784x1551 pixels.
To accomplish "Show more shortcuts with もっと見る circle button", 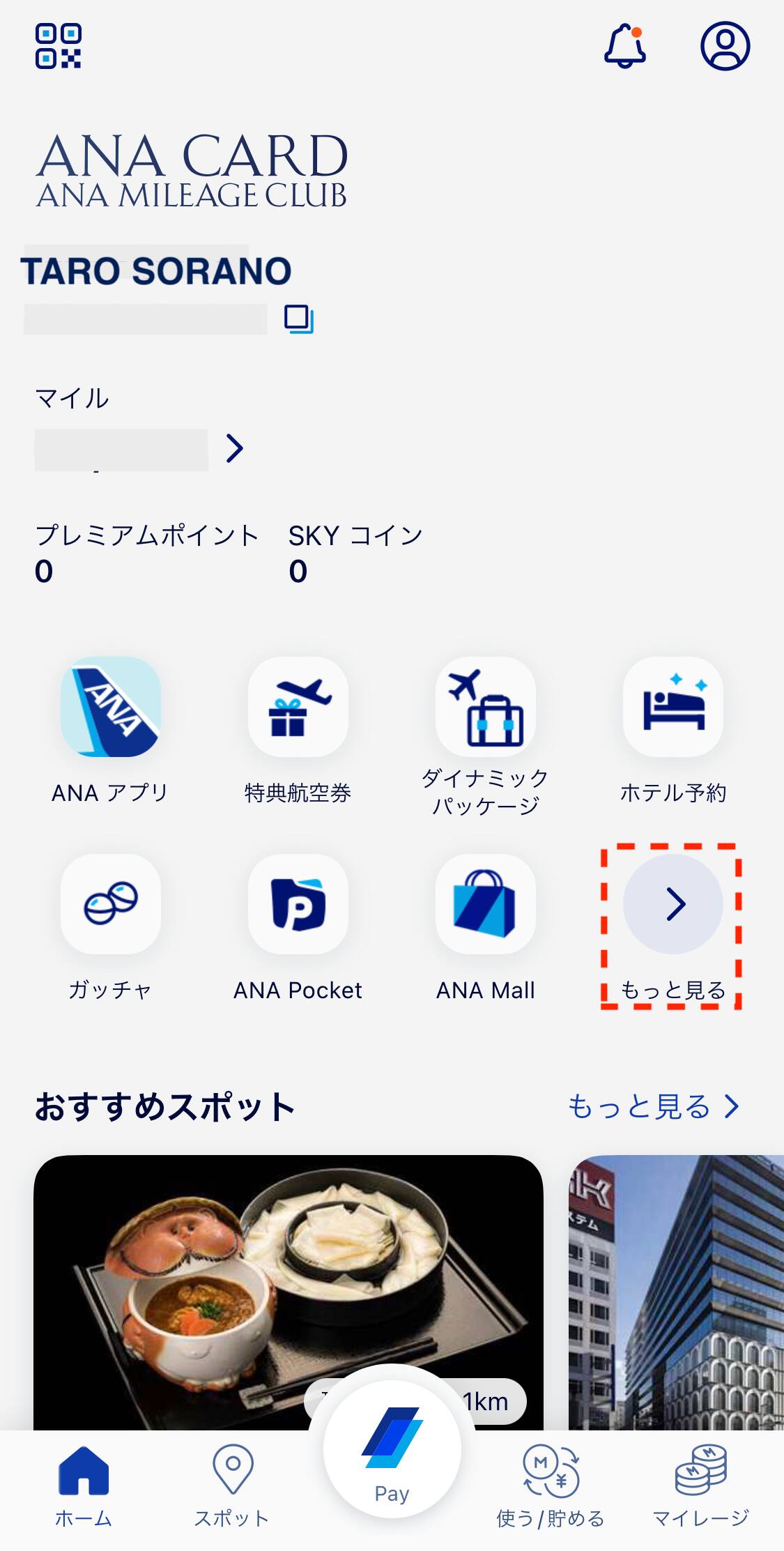I will click(673, 904).
